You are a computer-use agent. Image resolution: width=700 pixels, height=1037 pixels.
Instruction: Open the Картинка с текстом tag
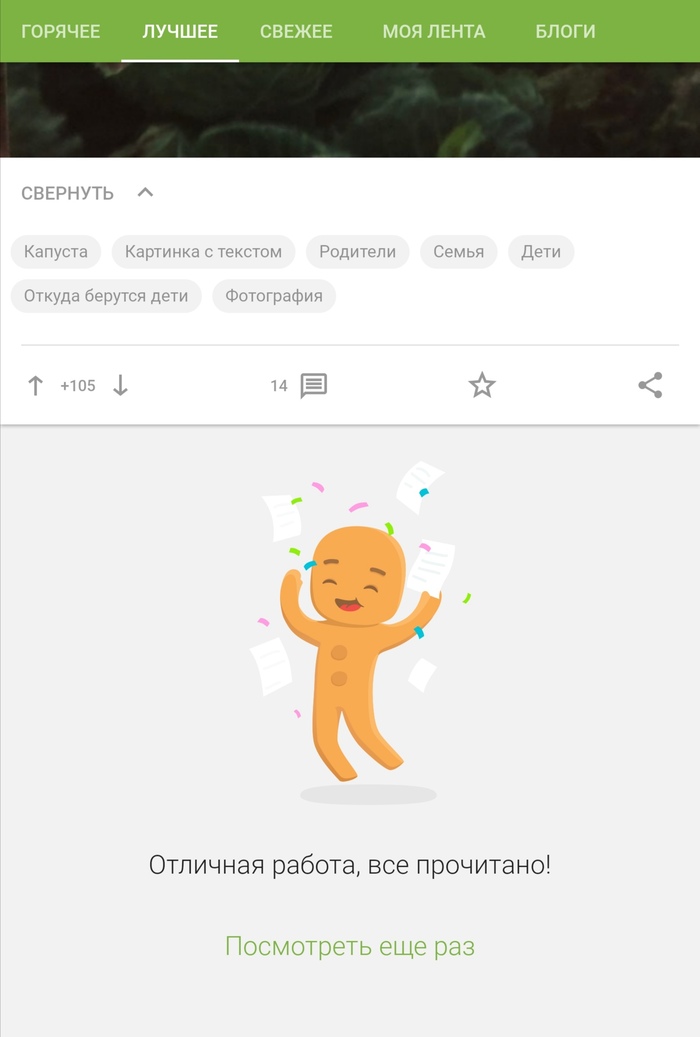pos(203,252)
